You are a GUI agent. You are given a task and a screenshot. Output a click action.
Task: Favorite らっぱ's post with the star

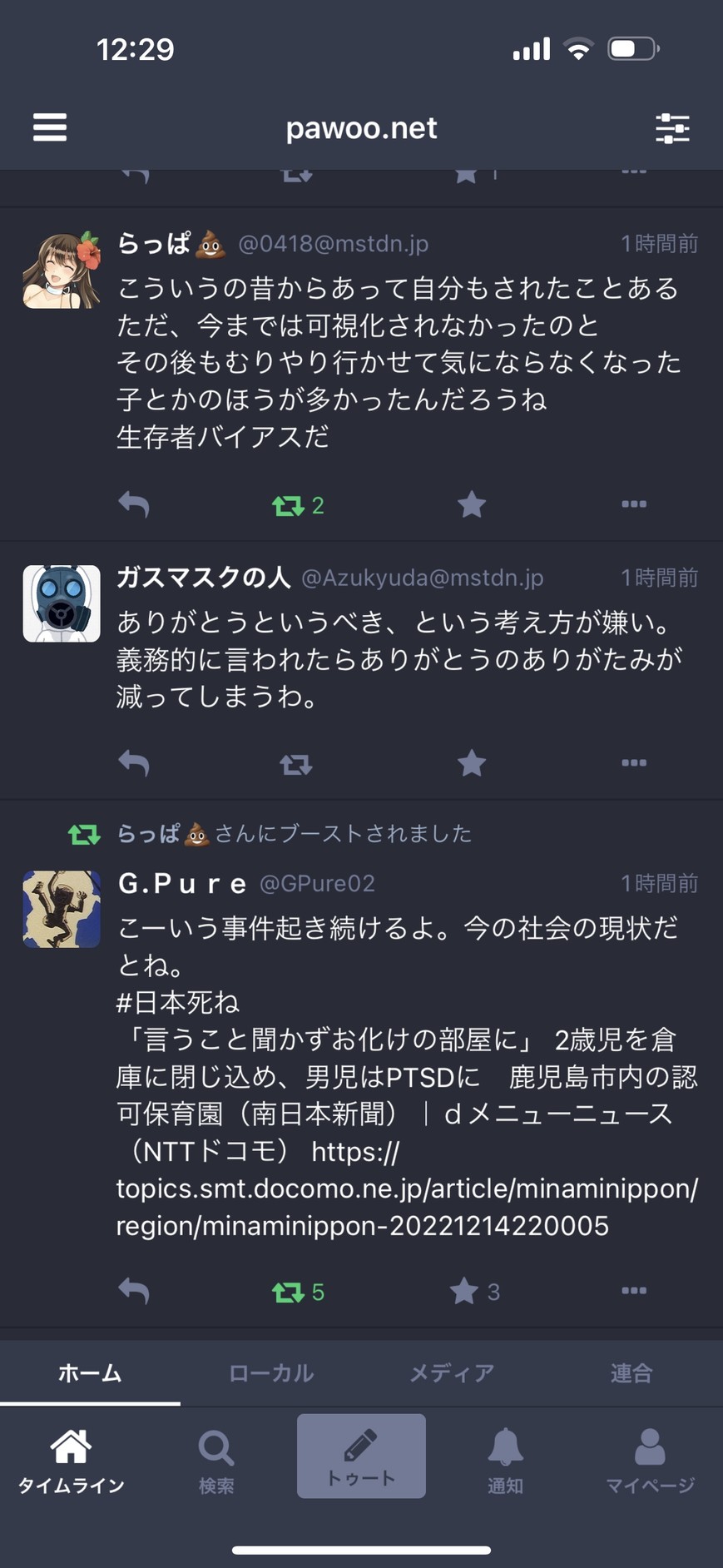click(x=471, y=504)
